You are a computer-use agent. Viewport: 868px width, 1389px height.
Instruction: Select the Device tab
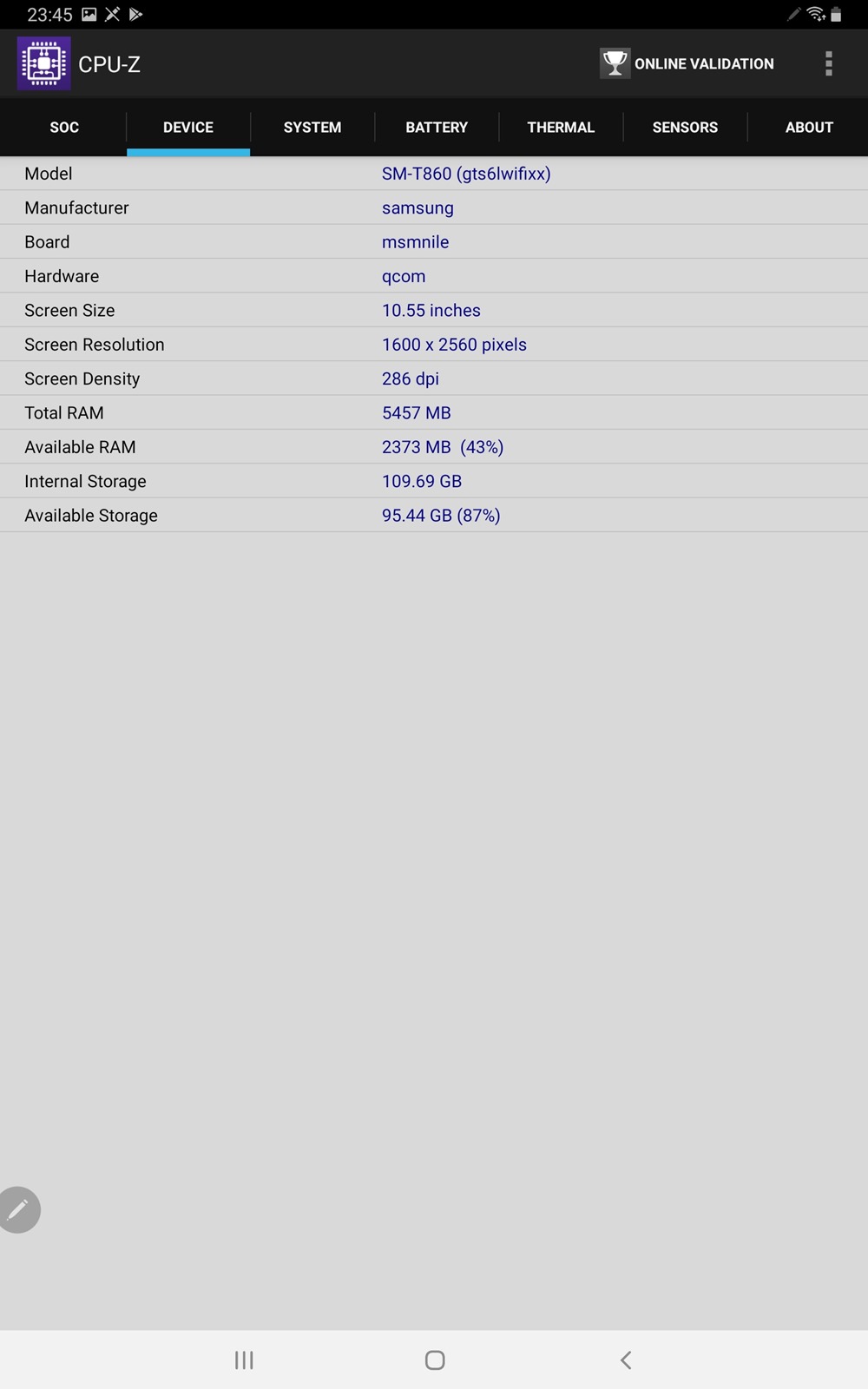coord(188,127)
